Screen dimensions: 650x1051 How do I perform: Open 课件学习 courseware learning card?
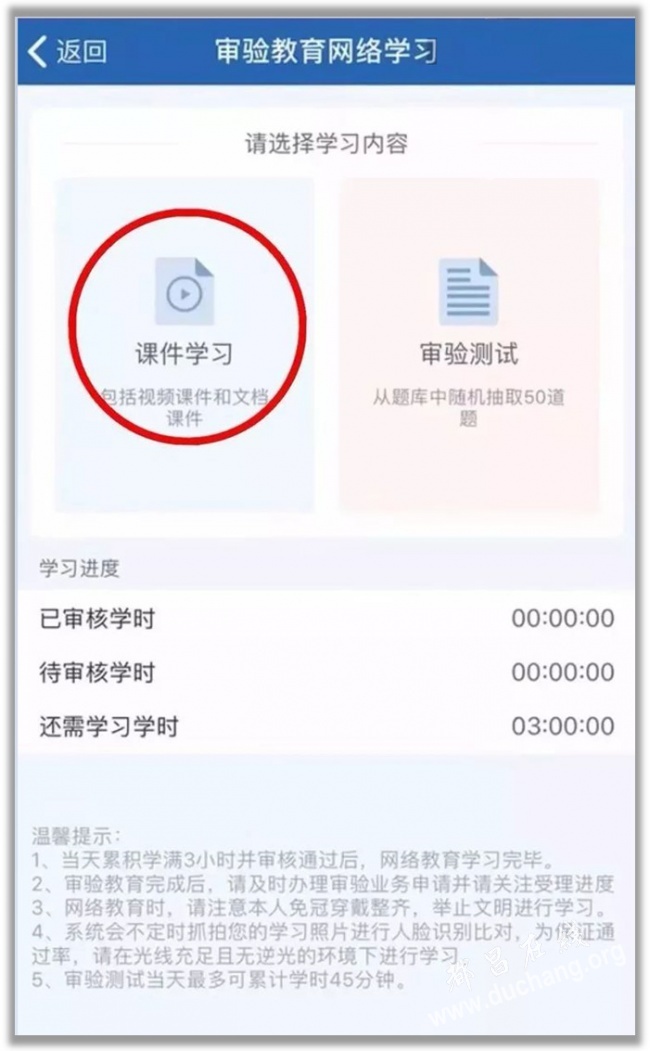click(x=185, y=344)
